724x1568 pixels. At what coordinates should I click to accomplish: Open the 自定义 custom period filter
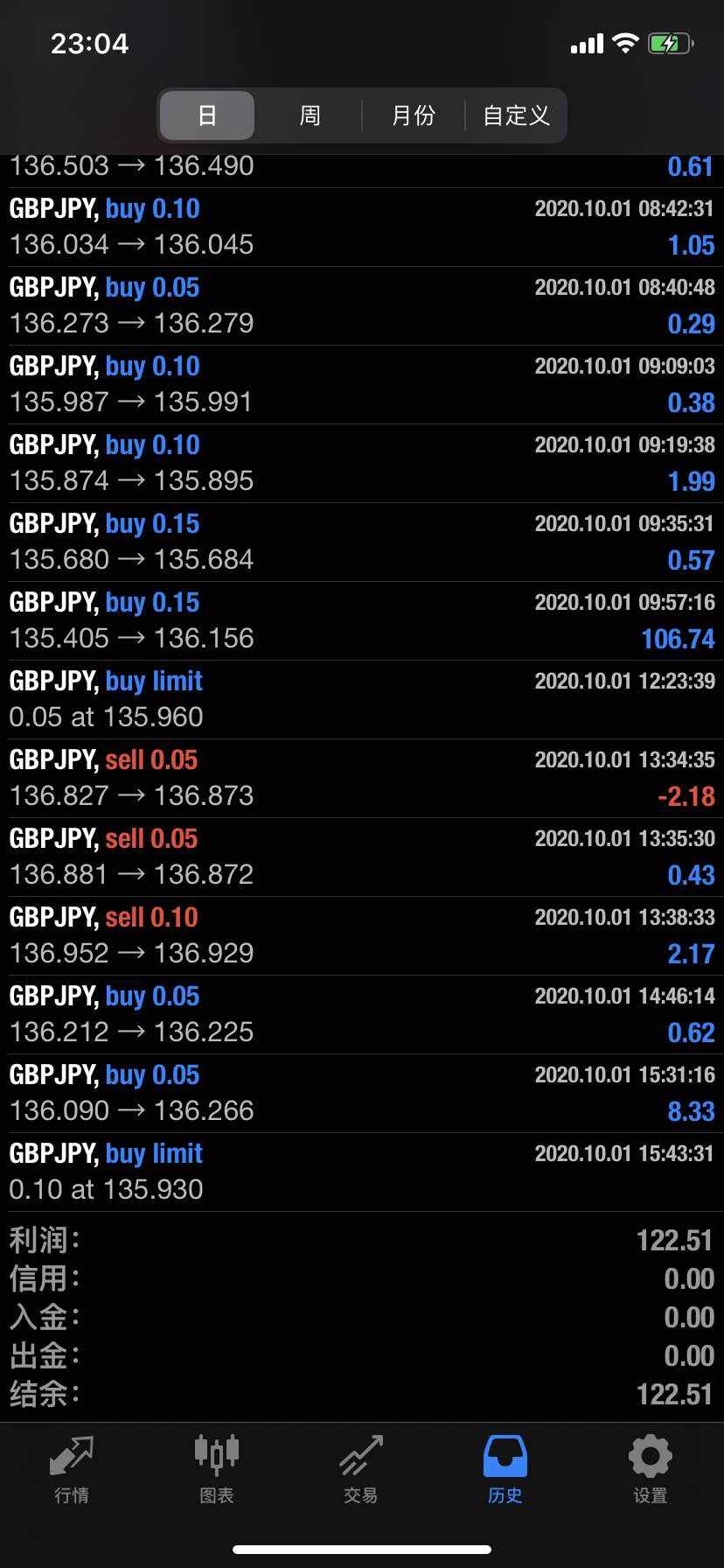(x=516, y=115)
